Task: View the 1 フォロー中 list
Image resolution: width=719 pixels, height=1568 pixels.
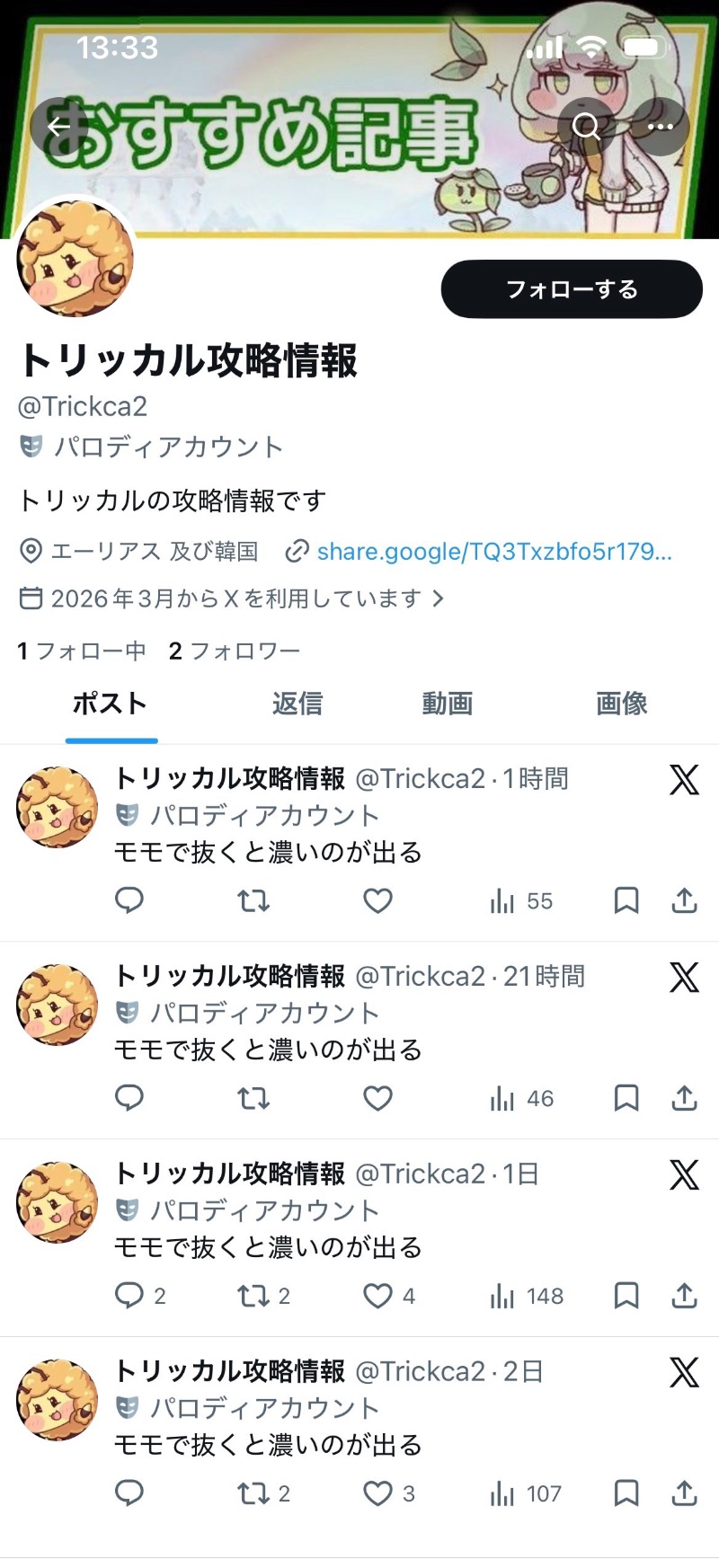Action: (82, 651)
